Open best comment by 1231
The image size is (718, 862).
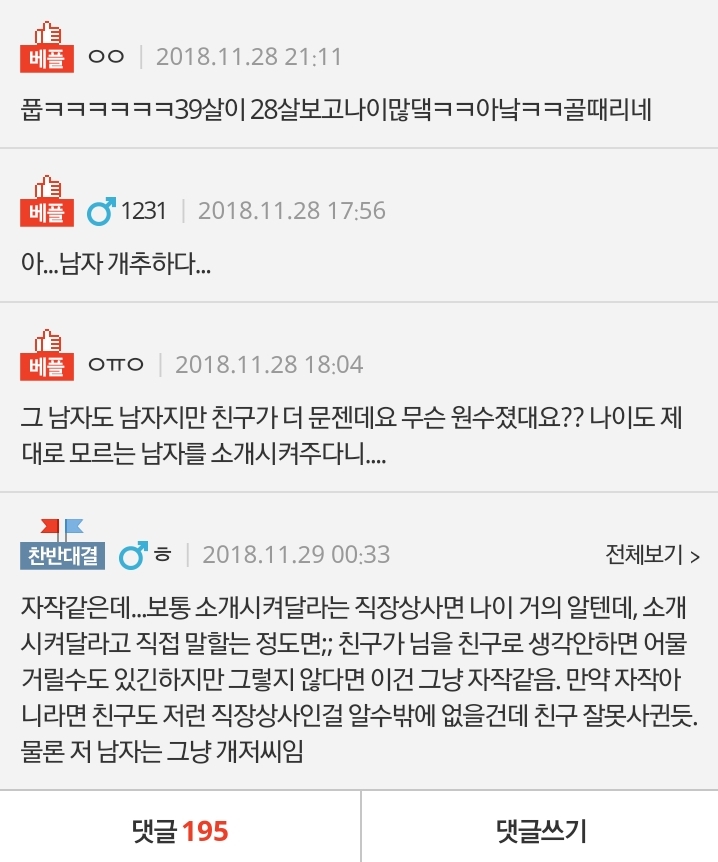click(x=117, y=265)
